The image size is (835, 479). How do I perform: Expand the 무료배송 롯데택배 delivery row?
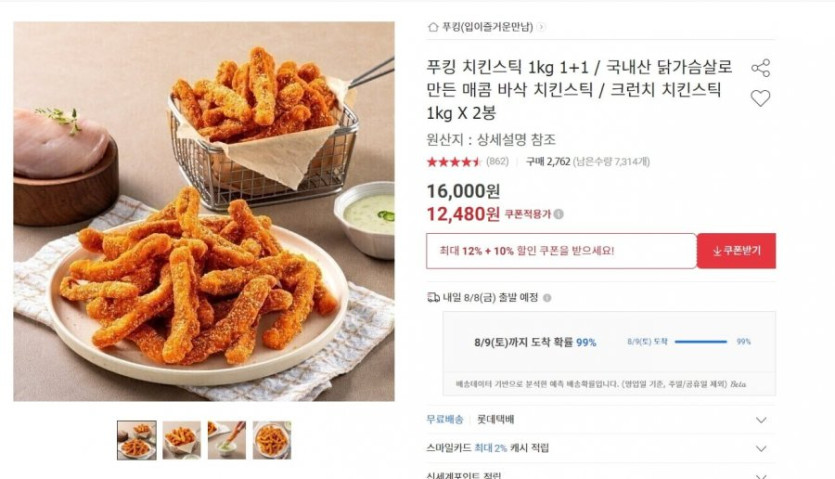point(761,420)
